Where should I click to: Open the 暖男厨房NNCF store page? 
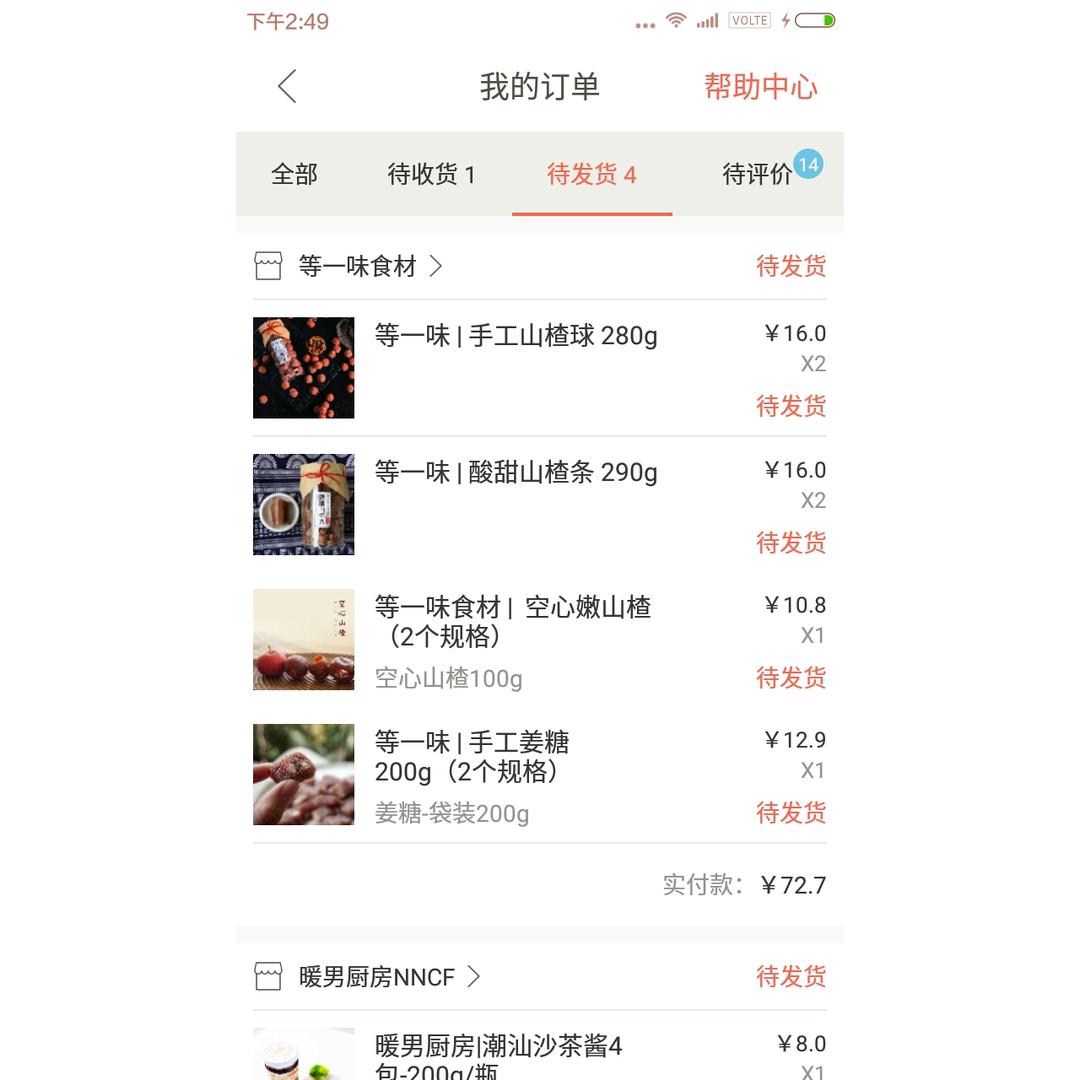click(377, 977)
